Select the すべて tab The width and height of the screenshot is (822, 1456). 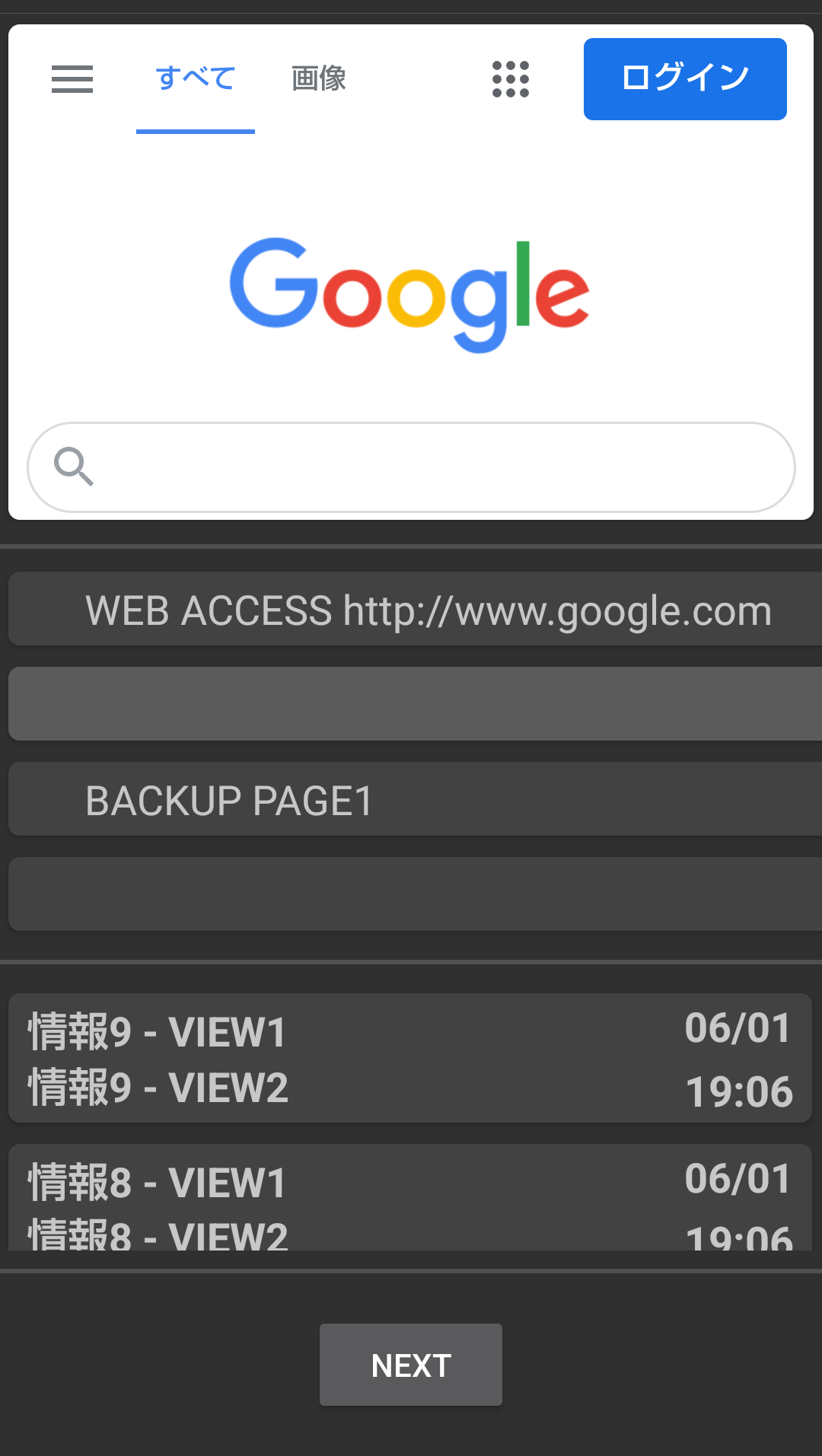click(196, 78)
